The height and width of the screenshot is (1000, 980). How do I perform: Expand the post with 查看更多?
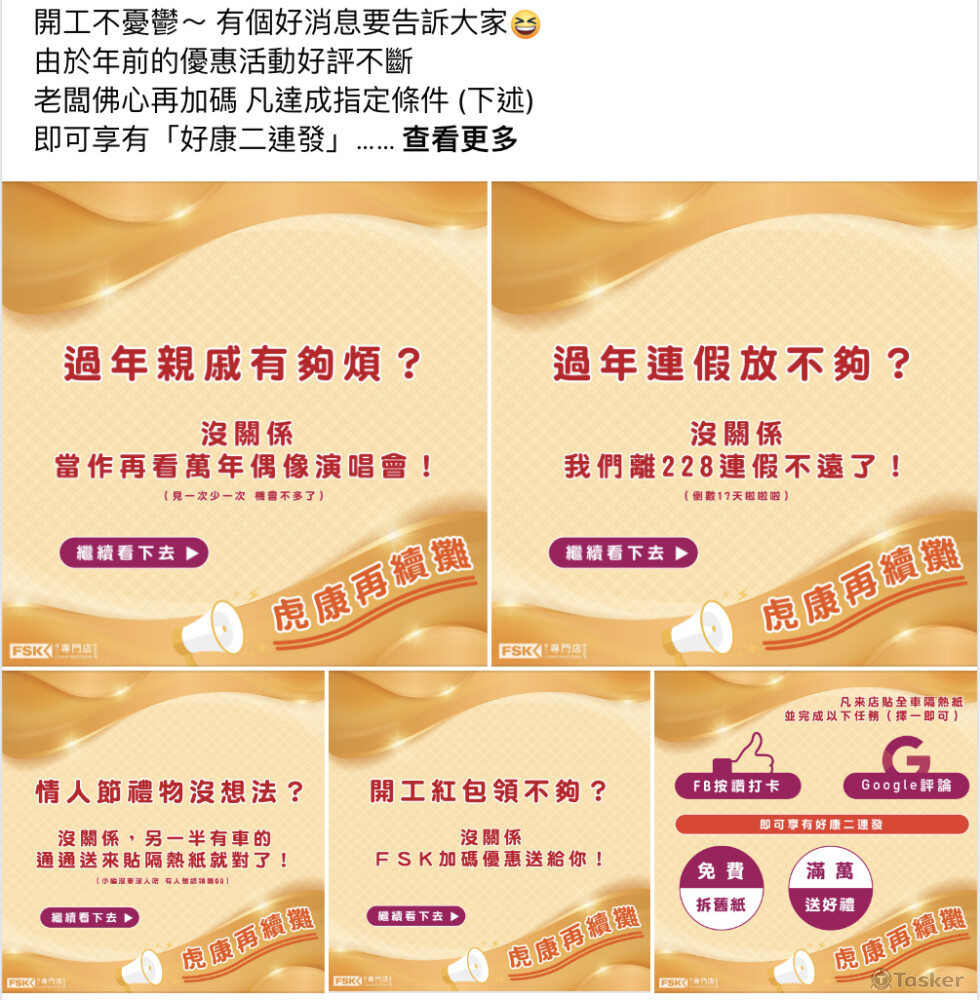pos(460,140)
